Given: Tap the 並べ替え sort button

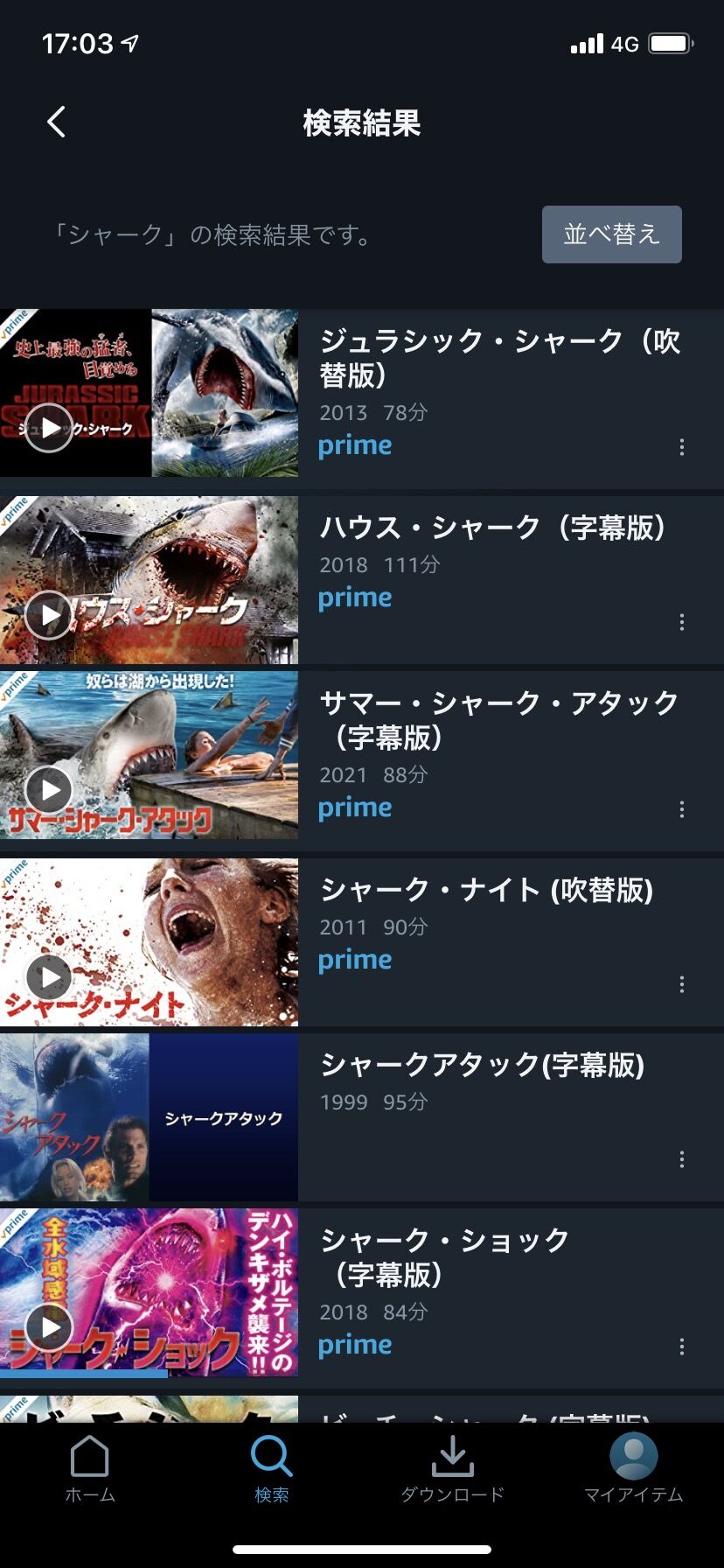Looking at the screenshot, I should [611, 234].
